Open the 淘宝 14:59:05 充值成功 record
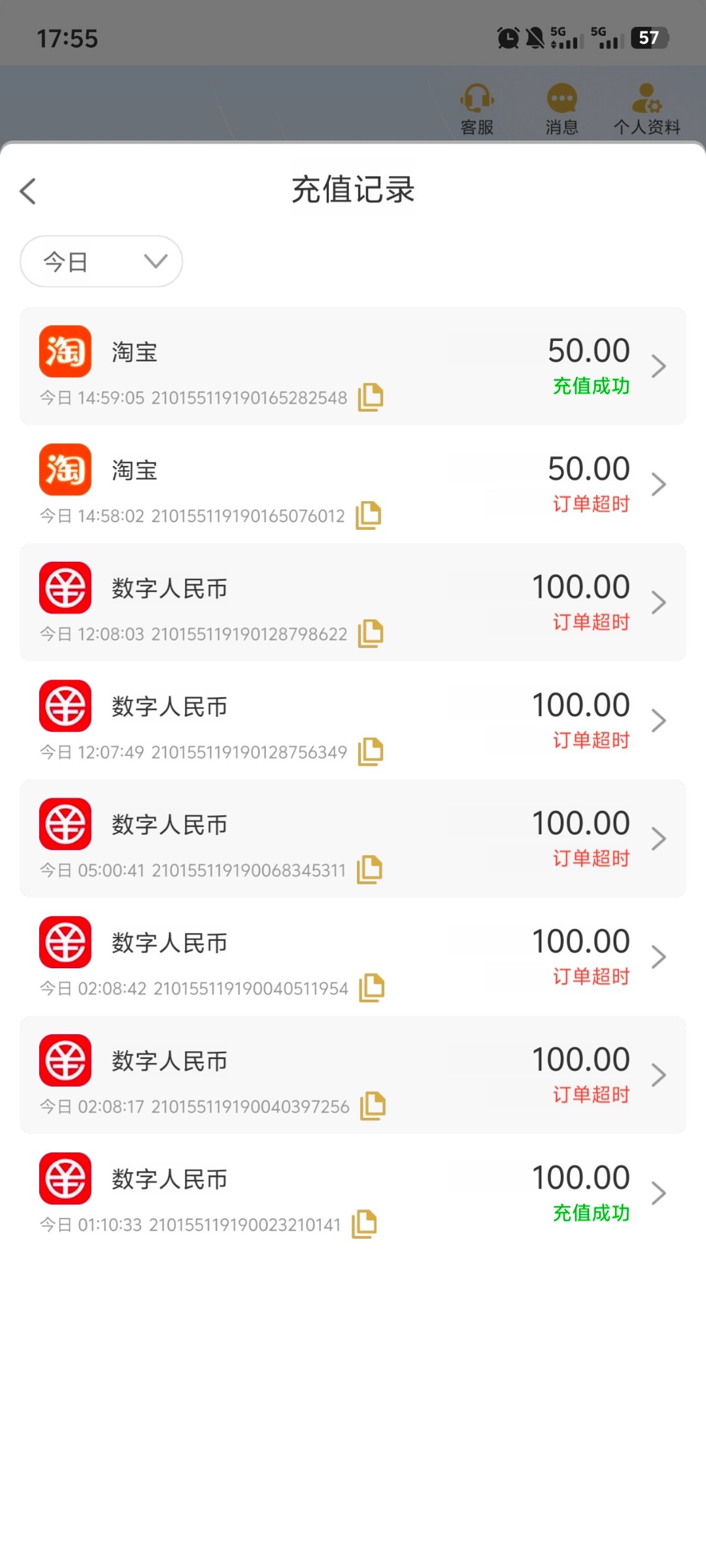This screenshot has width=706, height=1568. [353, 366]
